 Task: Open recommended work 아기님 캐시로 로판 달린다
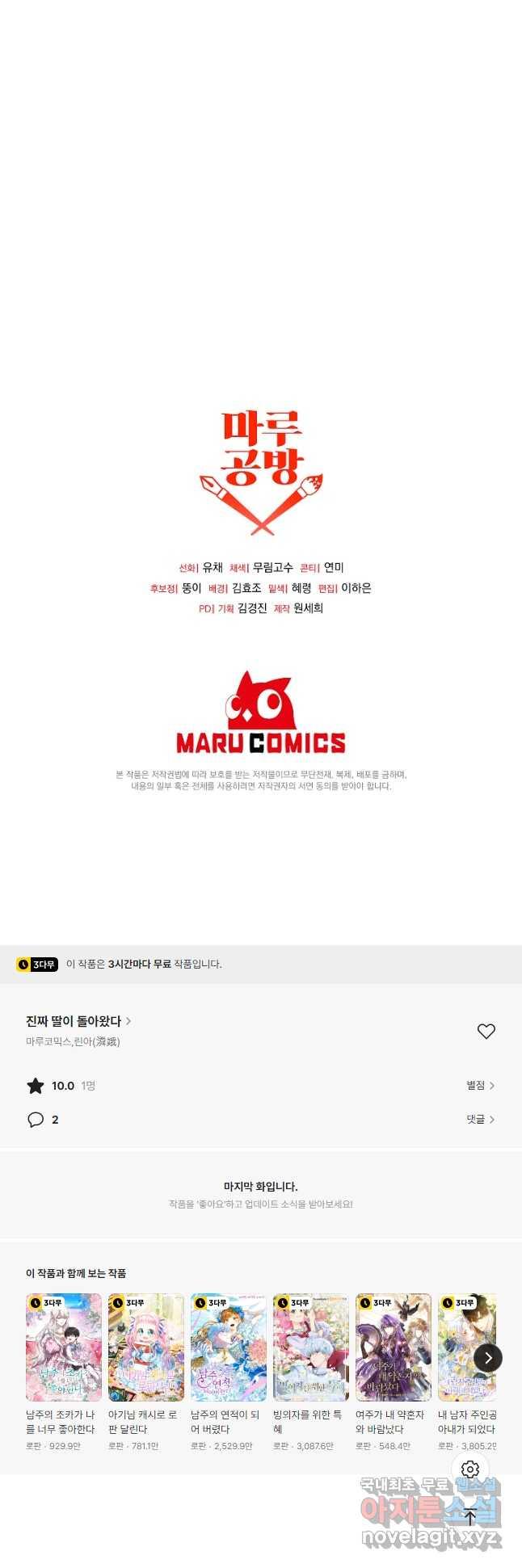(x=146, y=1348)
